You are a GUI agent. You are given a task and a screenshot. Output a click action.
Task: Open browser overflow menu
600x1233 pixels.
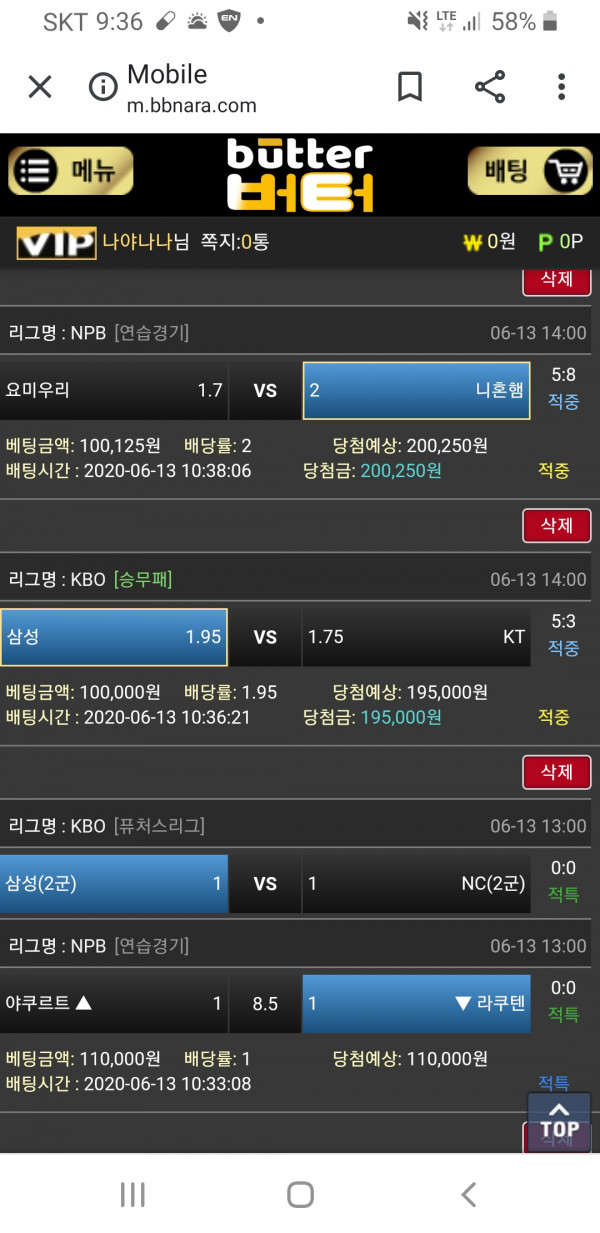pyautogui.click(x=563, y=88)
